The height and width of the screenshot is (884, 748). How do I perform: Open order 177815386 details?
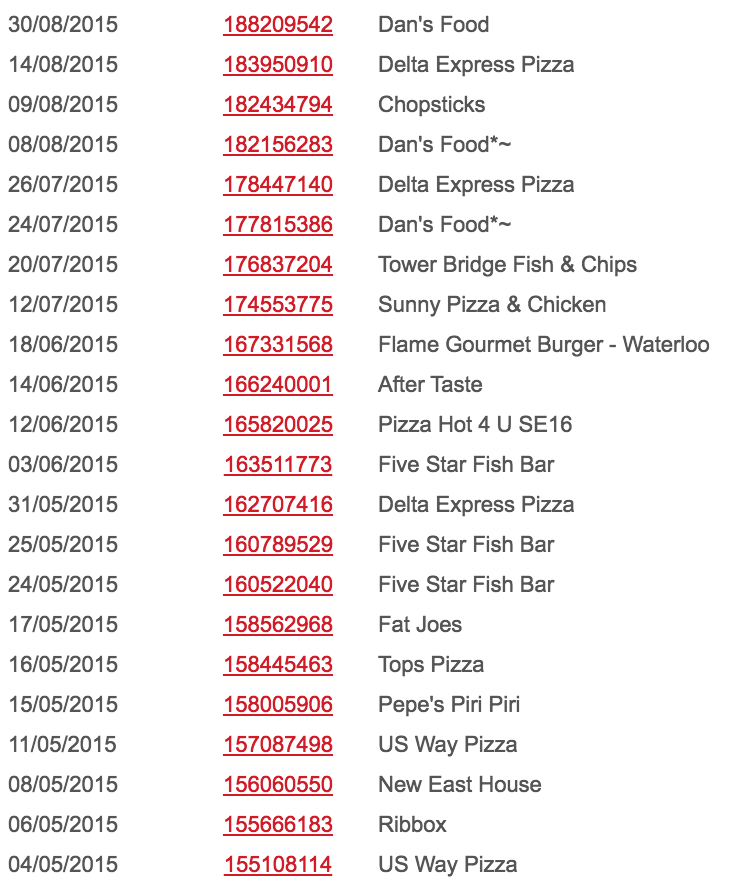click(x=278, y=225)
